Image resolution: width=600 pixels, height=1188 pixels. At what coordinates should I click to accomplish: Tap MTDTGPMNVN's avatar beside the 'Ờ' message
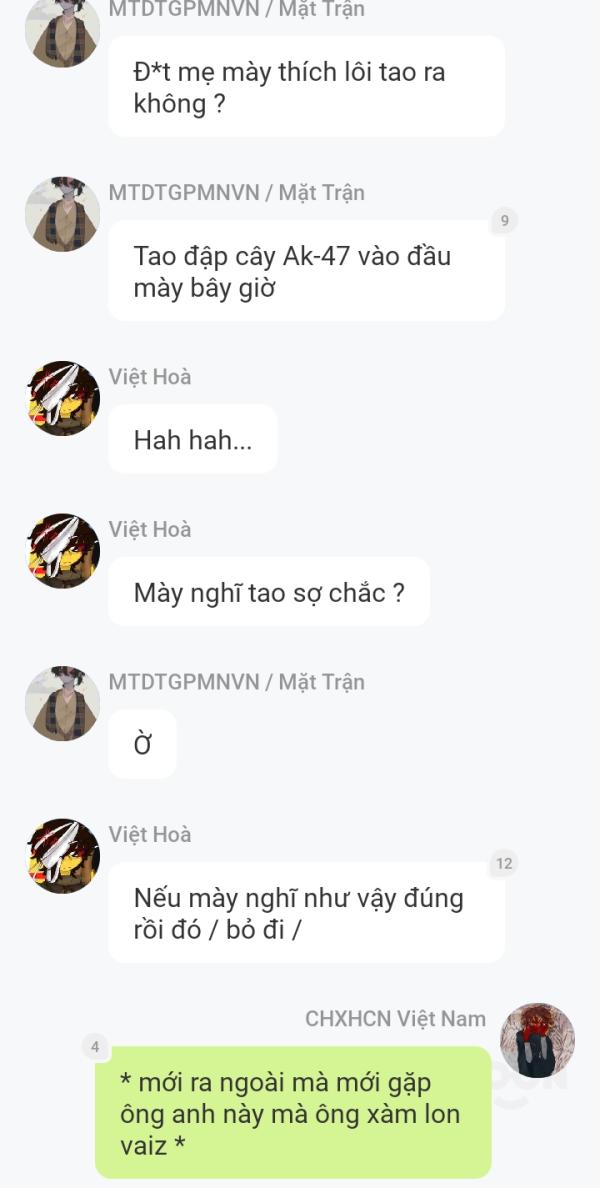tap(63, 704)
